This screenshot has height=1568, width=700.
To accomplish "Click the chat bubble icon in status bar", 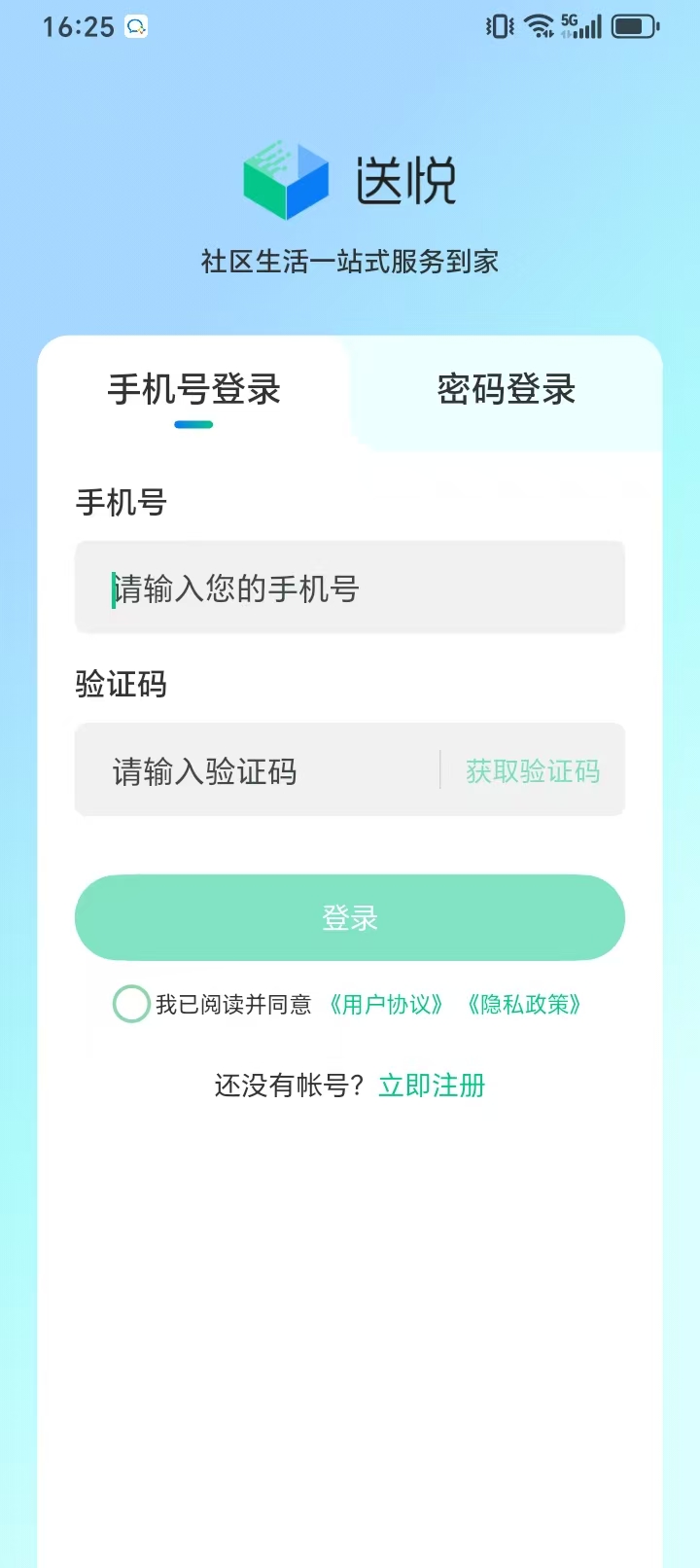I will tap(134, 29).
